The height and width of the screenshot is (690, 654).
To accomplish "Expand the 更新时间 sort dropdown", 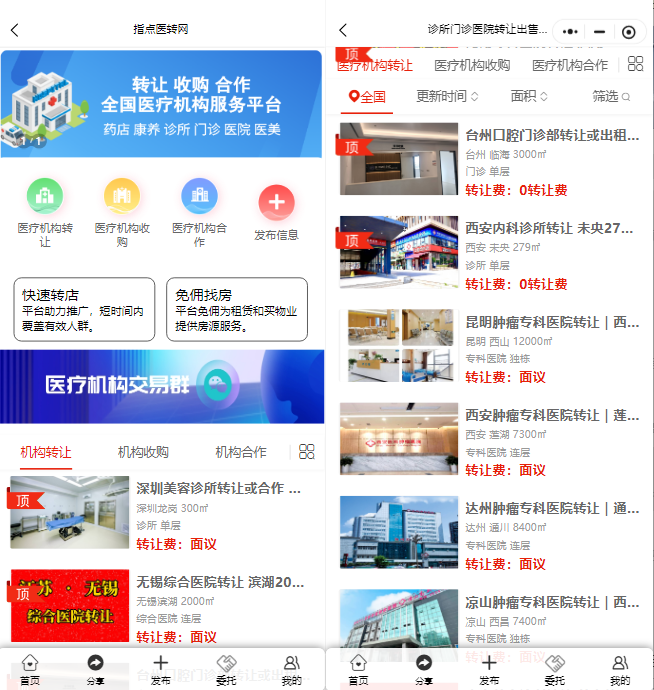I will pos(447,97).
